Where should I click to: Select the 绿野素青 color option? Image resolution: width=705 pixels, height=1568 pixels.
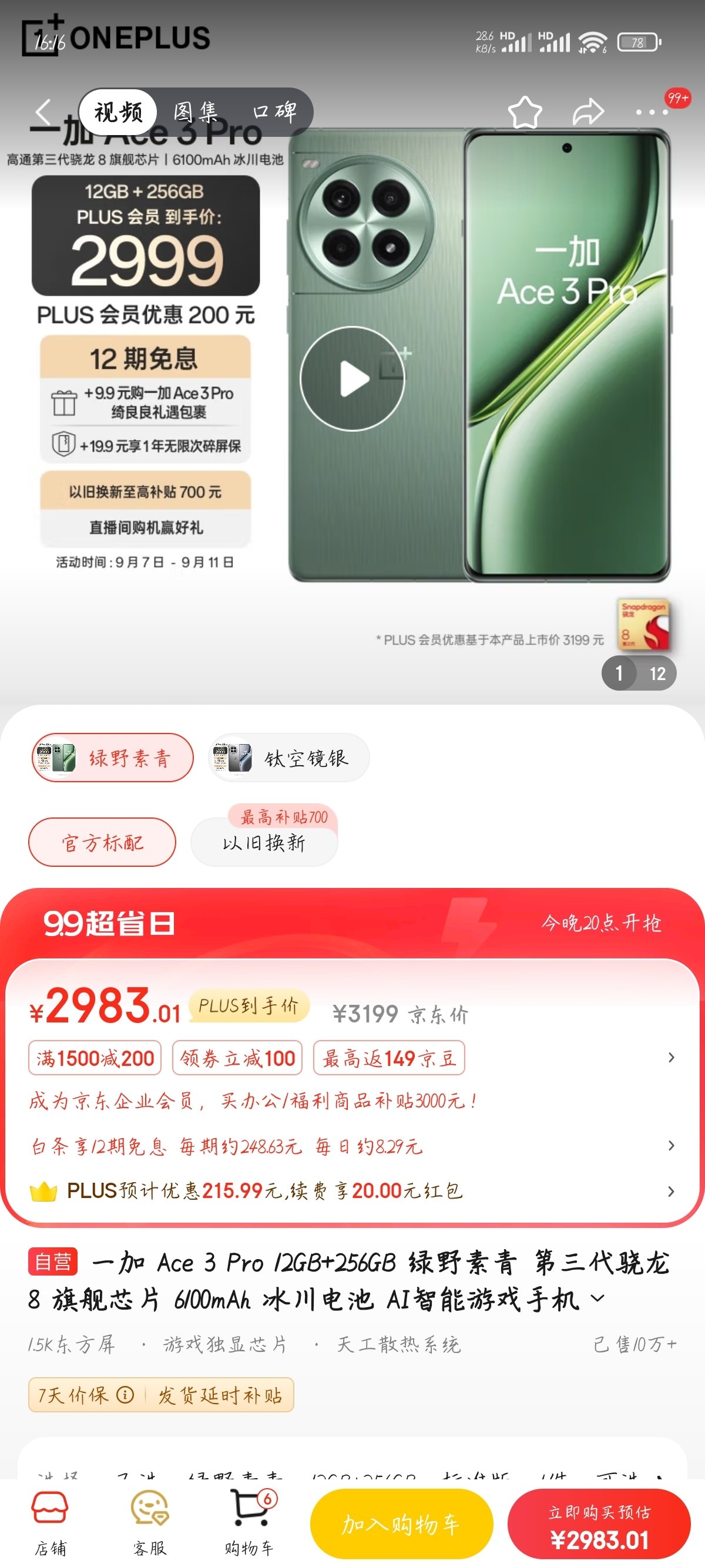(113, 758)
